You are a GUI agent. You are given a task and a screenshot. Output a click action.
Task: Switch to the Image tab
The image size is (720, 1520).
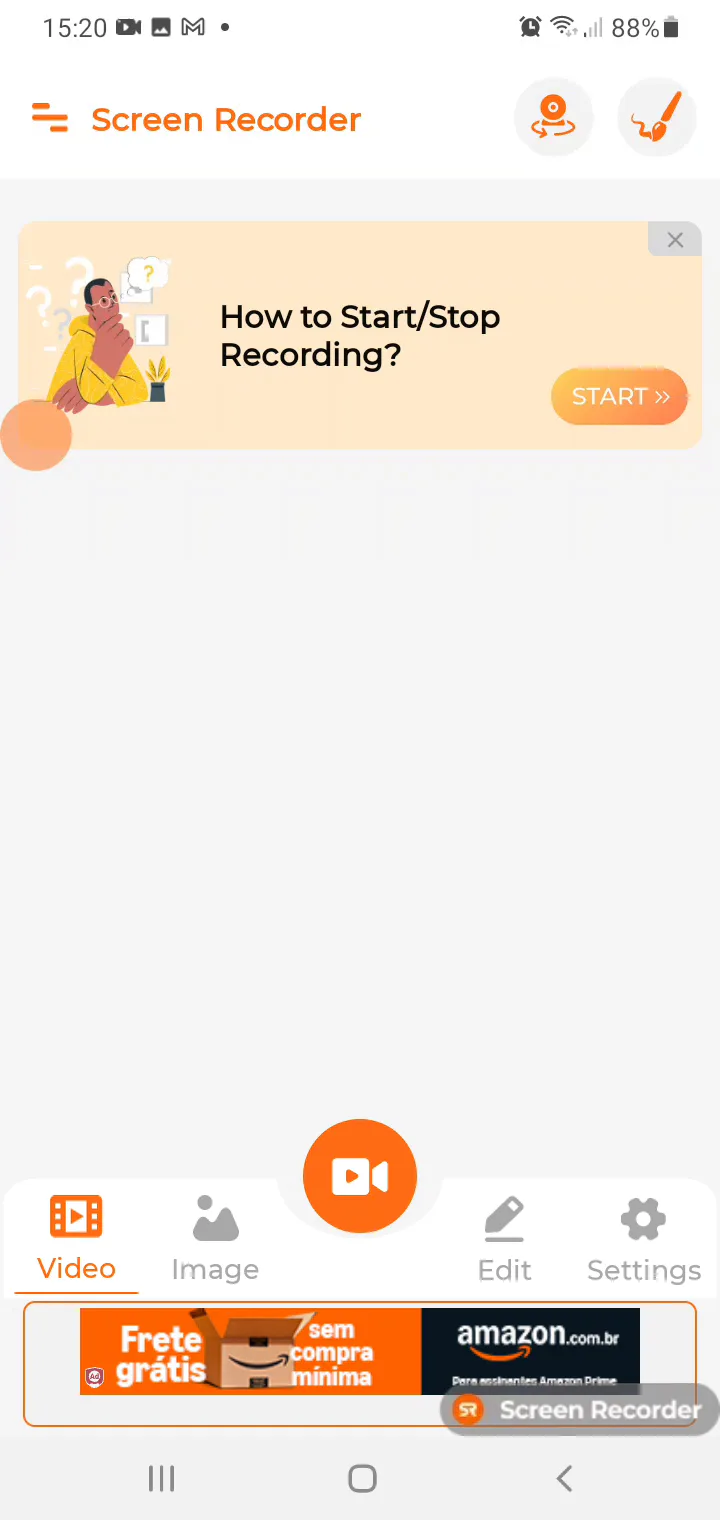(215, 1240)
